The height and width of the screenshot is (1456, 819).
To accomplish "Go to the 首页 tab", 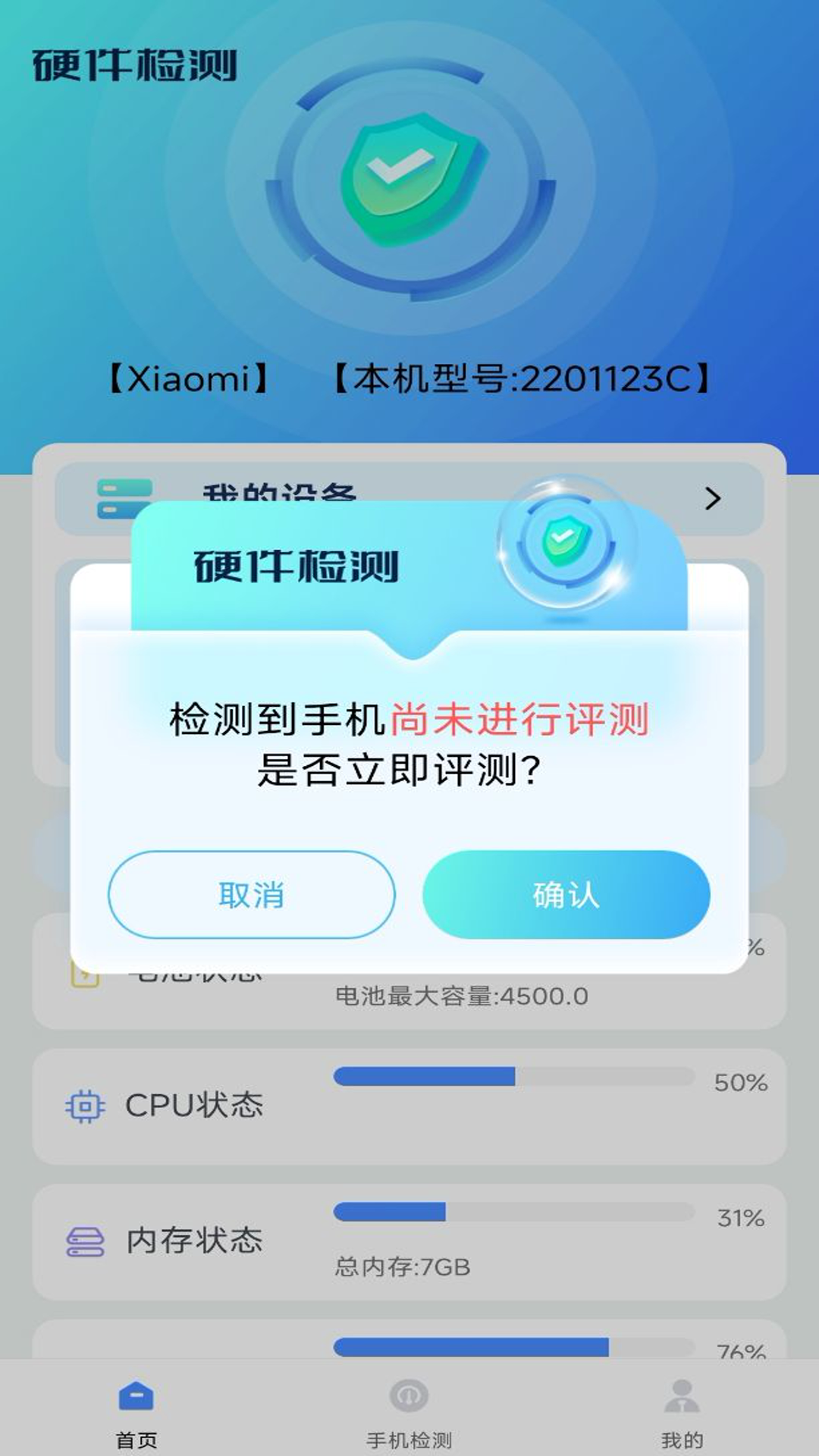I will point(136,1411).
